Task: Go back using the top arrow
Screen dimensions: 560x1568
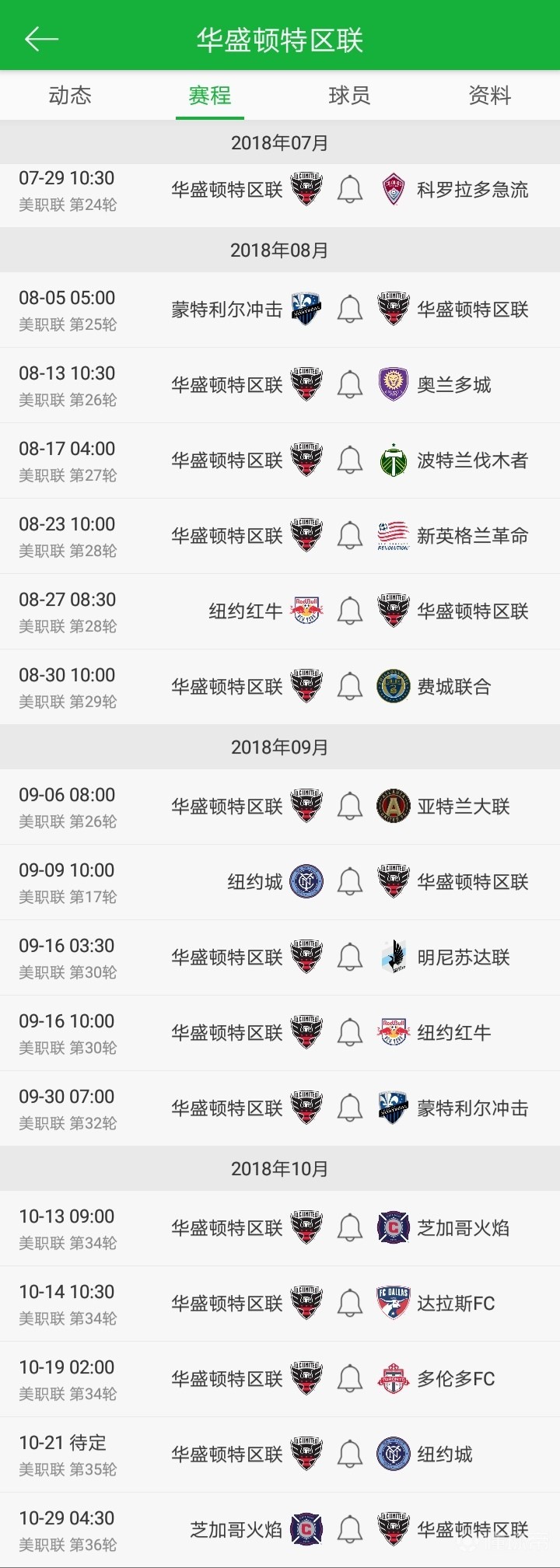Action: (41, 39)
